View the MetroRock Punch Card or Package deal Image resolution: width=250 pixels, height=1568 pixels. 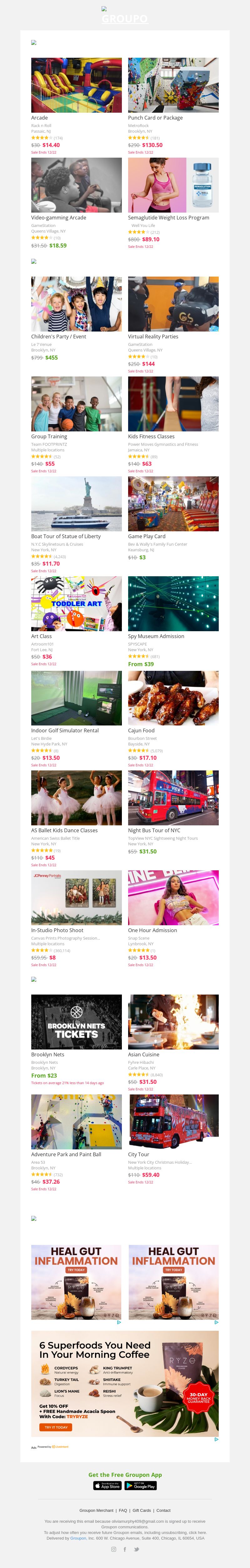point(173,85)
